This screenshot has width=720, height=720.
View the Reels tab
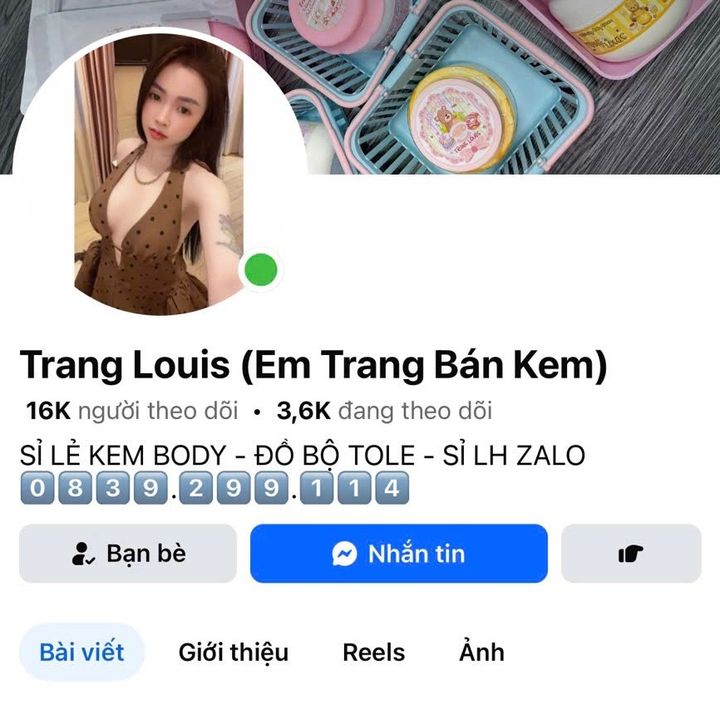pyautogui.click(x=373, y=652)
